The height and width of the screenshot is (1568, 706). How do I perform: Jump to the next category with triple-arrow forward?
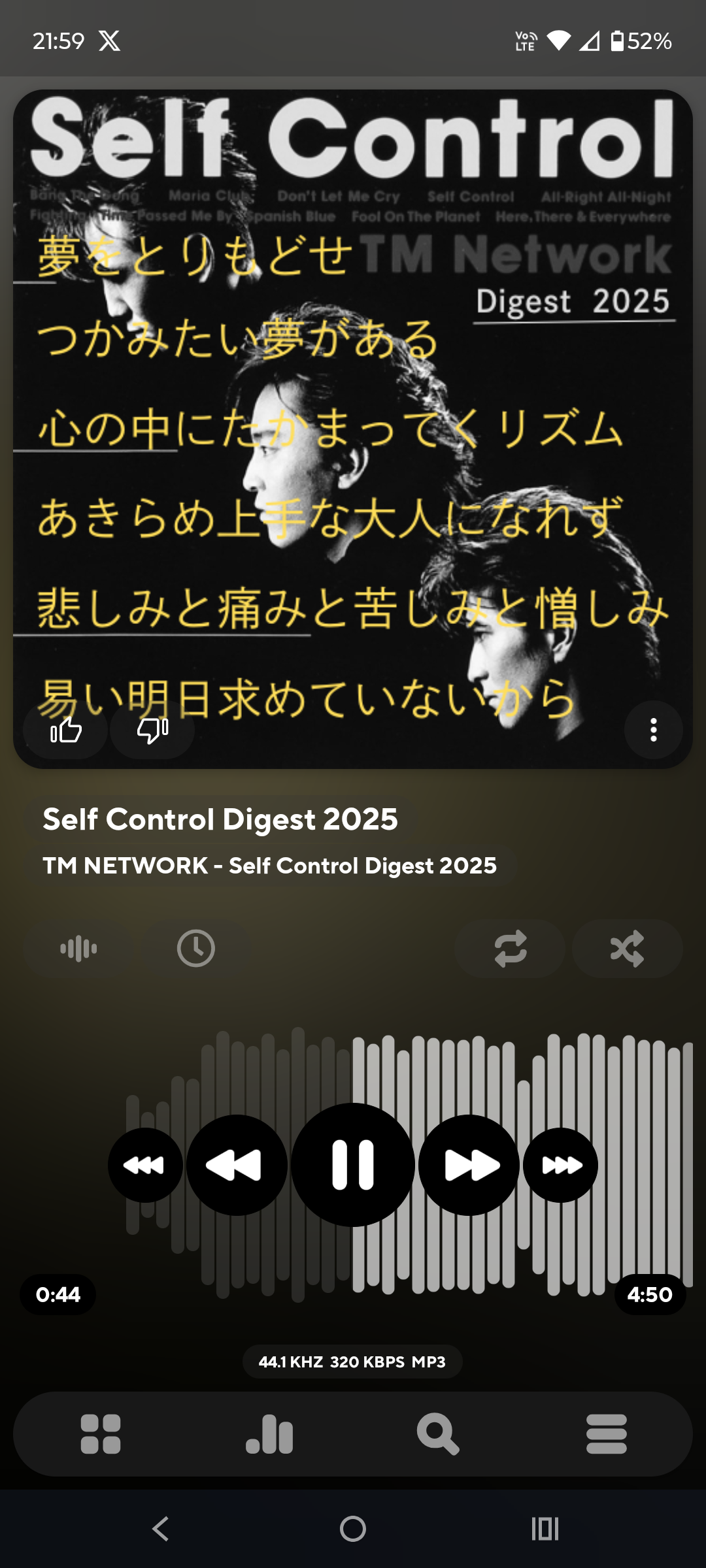(x=560, y=1165)
